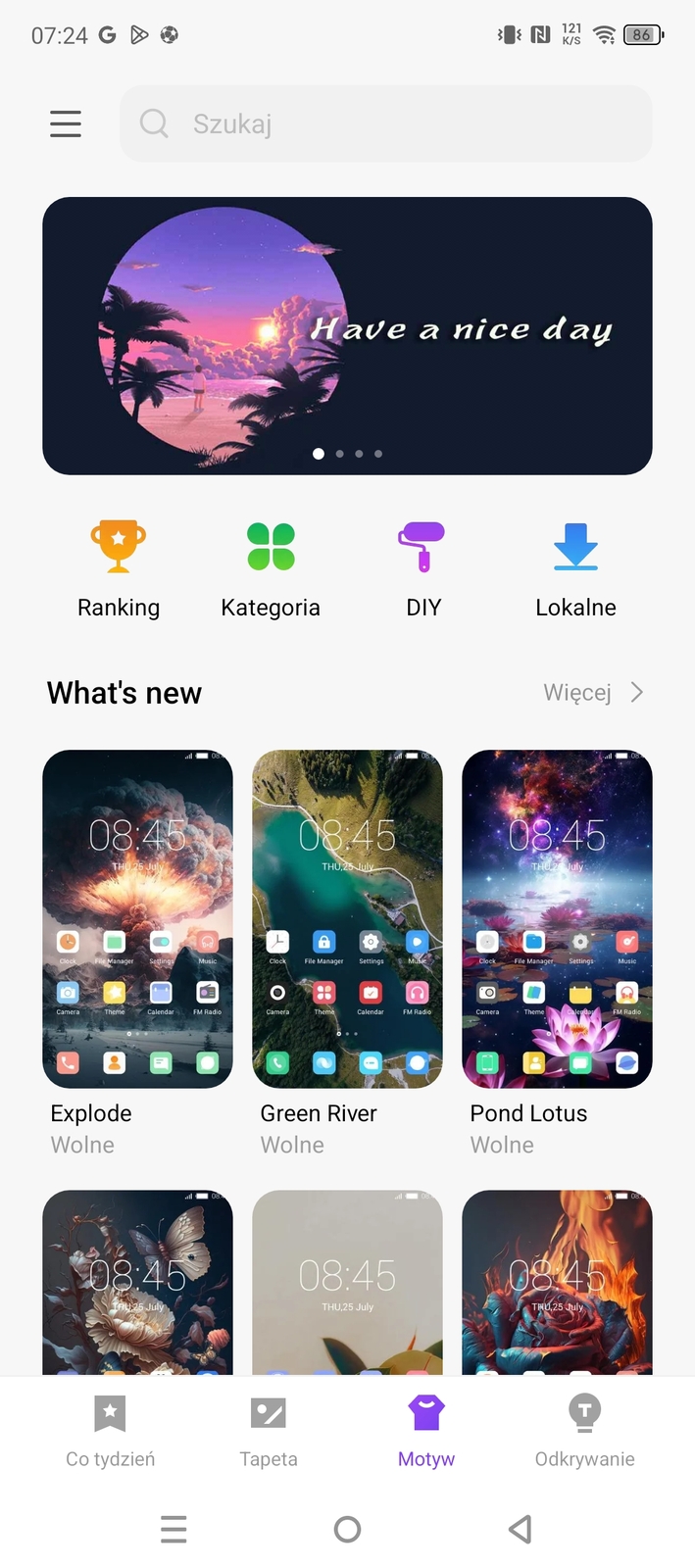Go to the Odkrywanie tab
The height and width of the screenshot is (1568, 695).
[x=584, y=1431]
